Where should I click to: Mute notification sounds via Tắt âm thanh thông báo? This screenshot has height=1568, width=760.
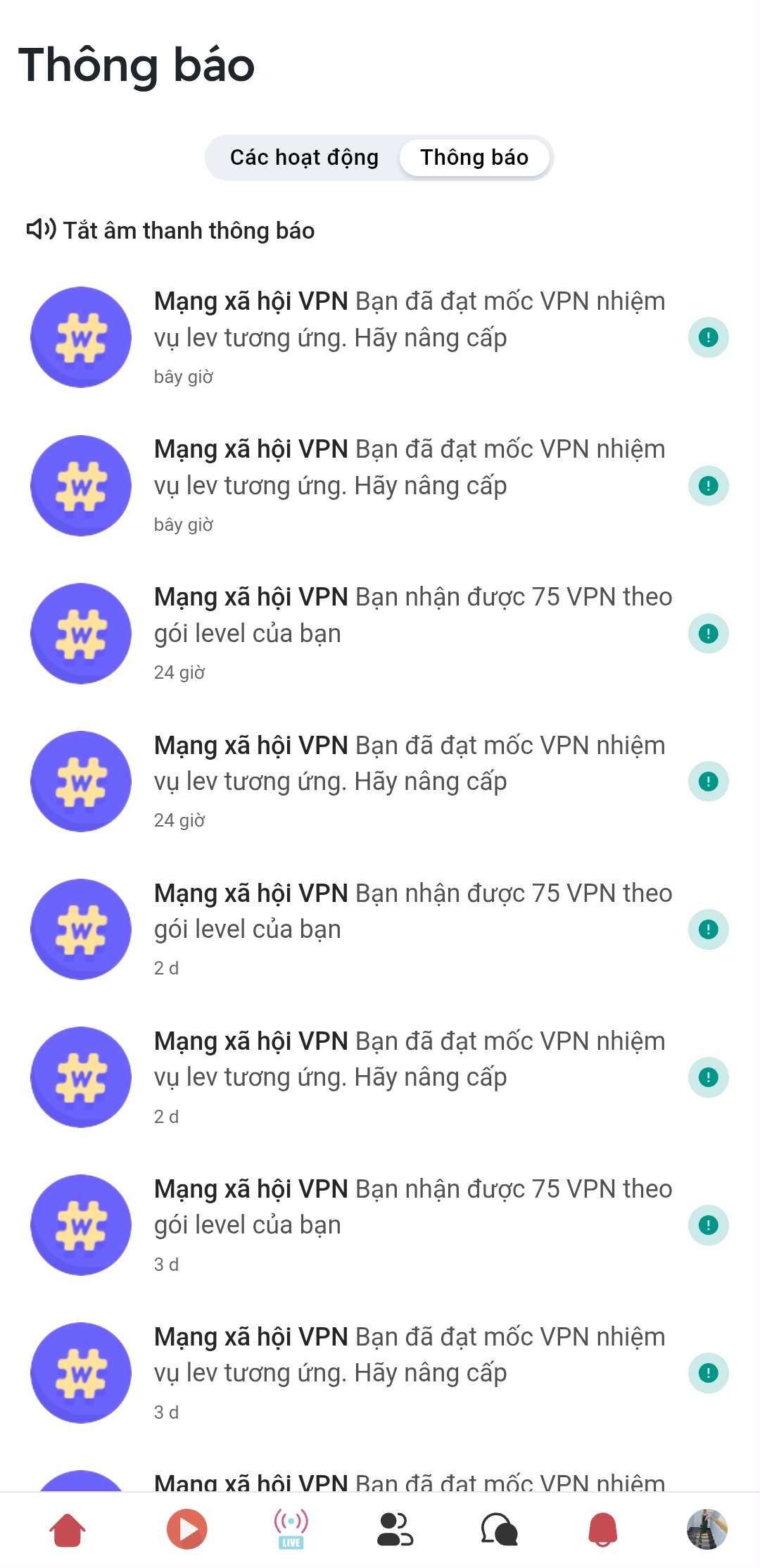click(170, 230)
